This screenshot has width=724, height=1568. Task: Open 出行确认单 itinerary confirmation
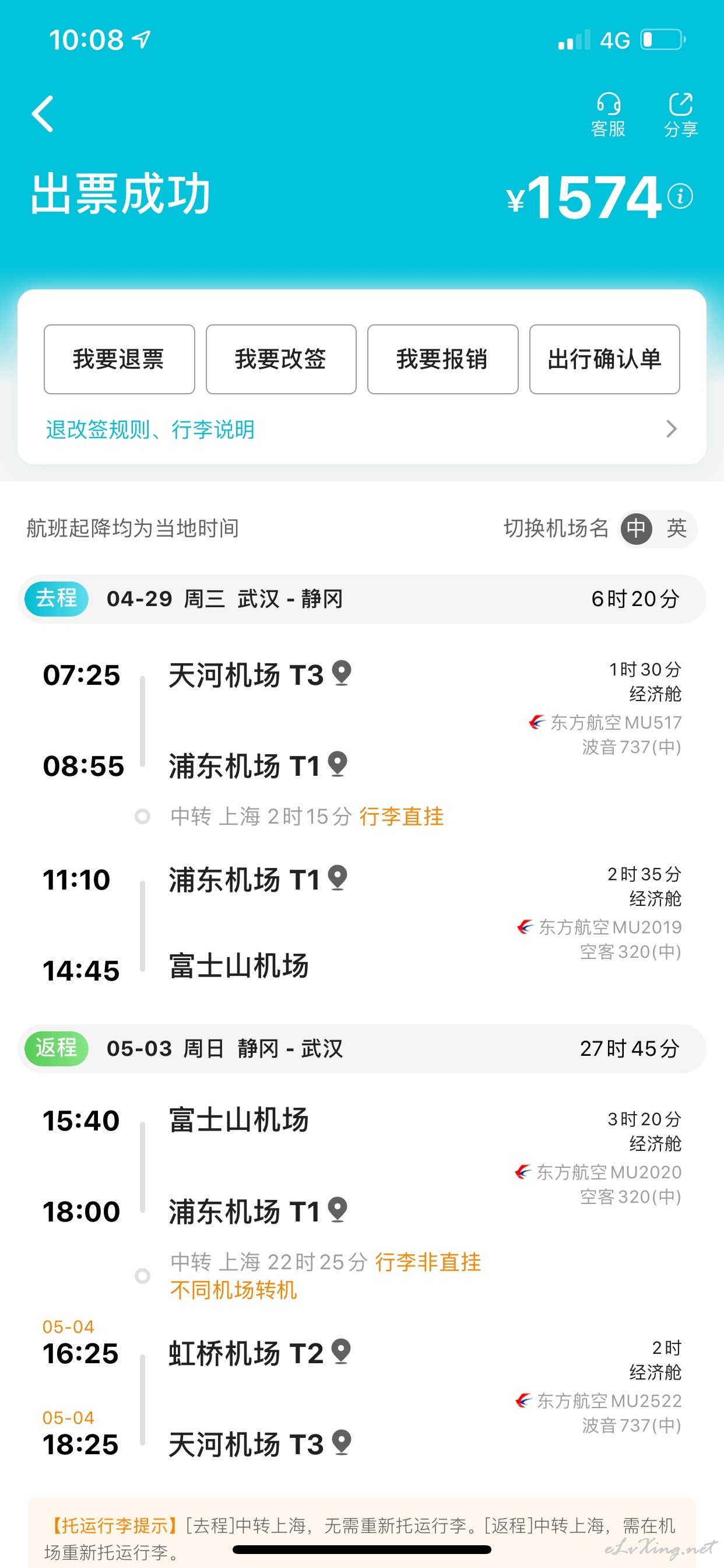604,359
